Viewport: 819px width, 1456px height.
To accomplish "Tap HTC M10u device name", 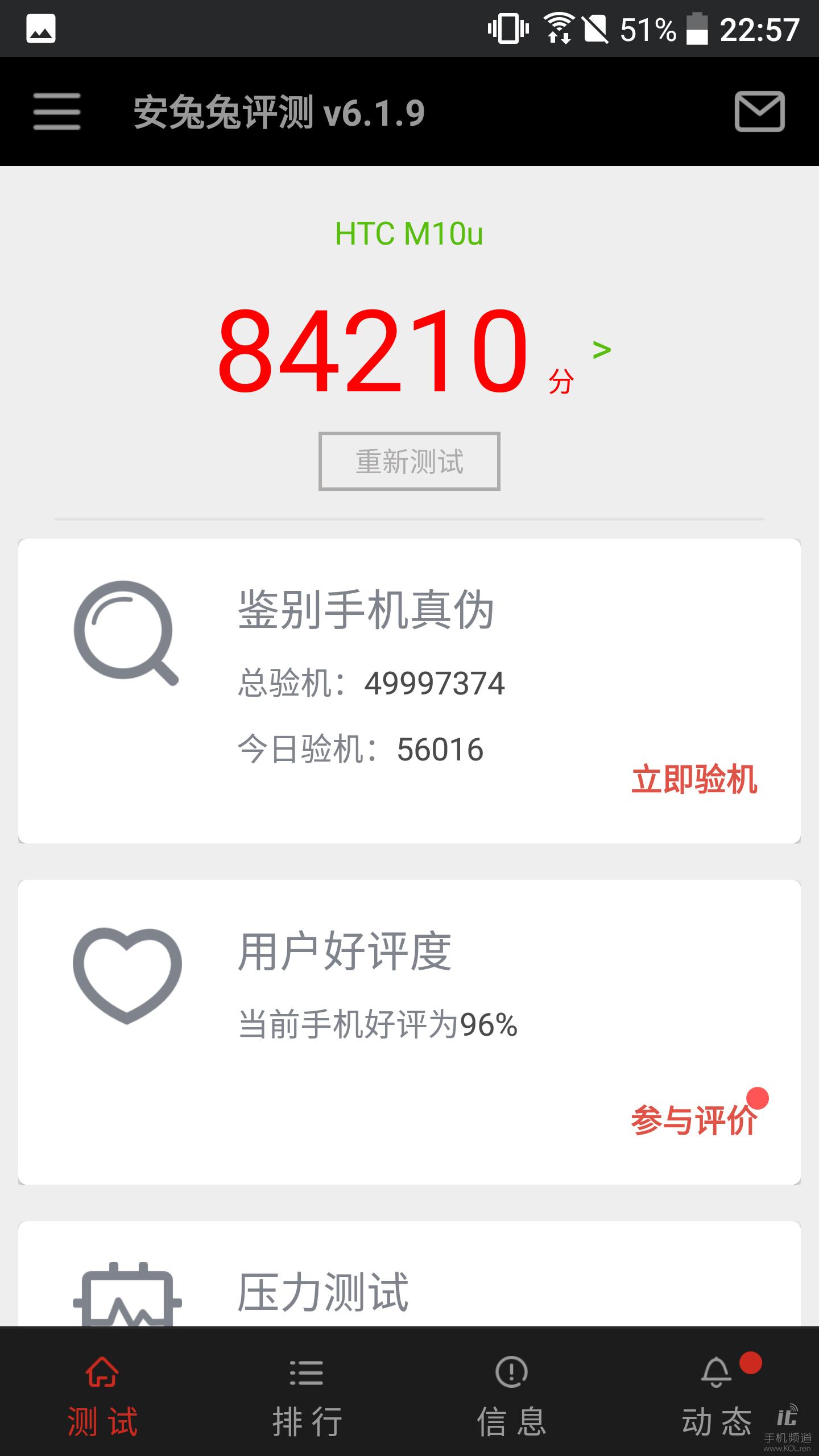I will [x=411, y=232].
